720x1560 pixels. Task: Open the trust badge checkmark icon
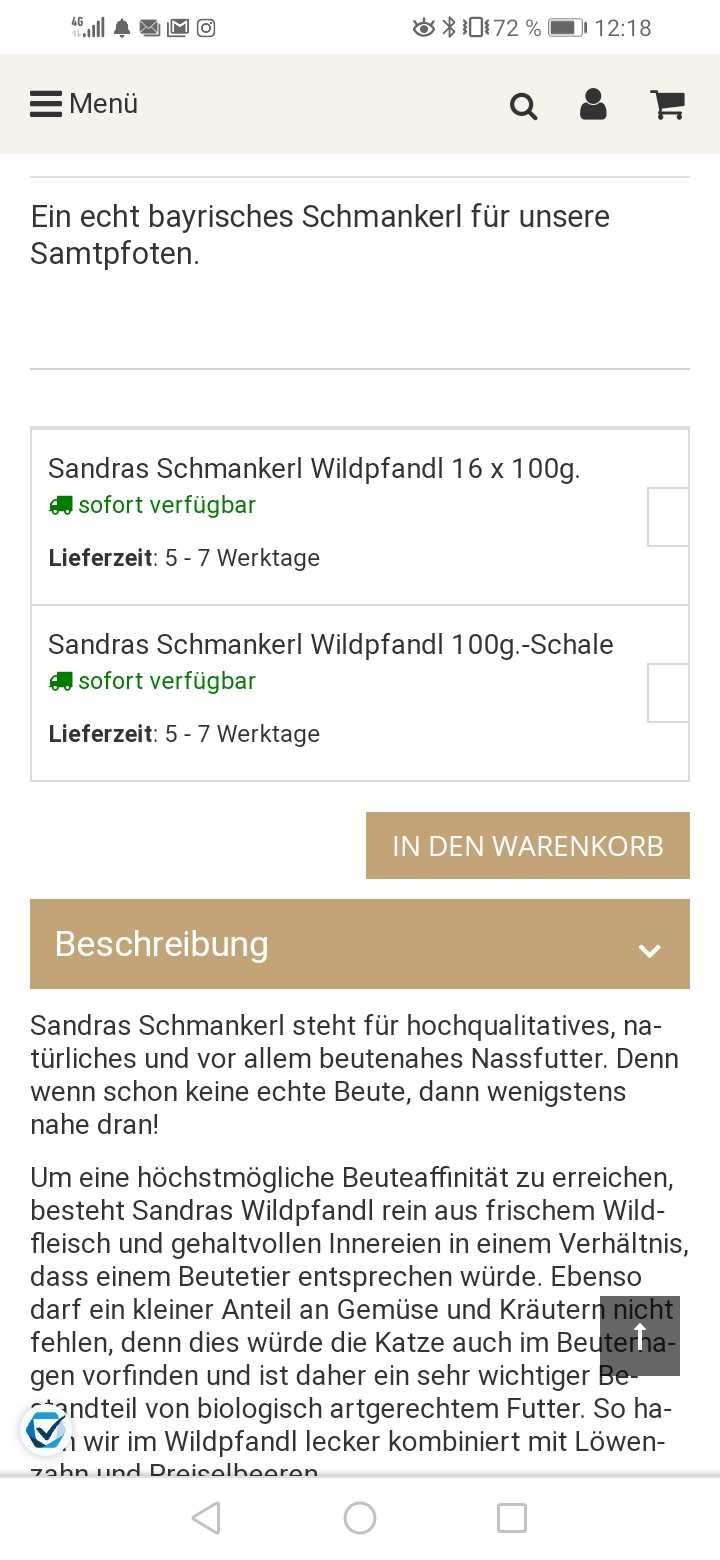click(x=46, y=1429)
